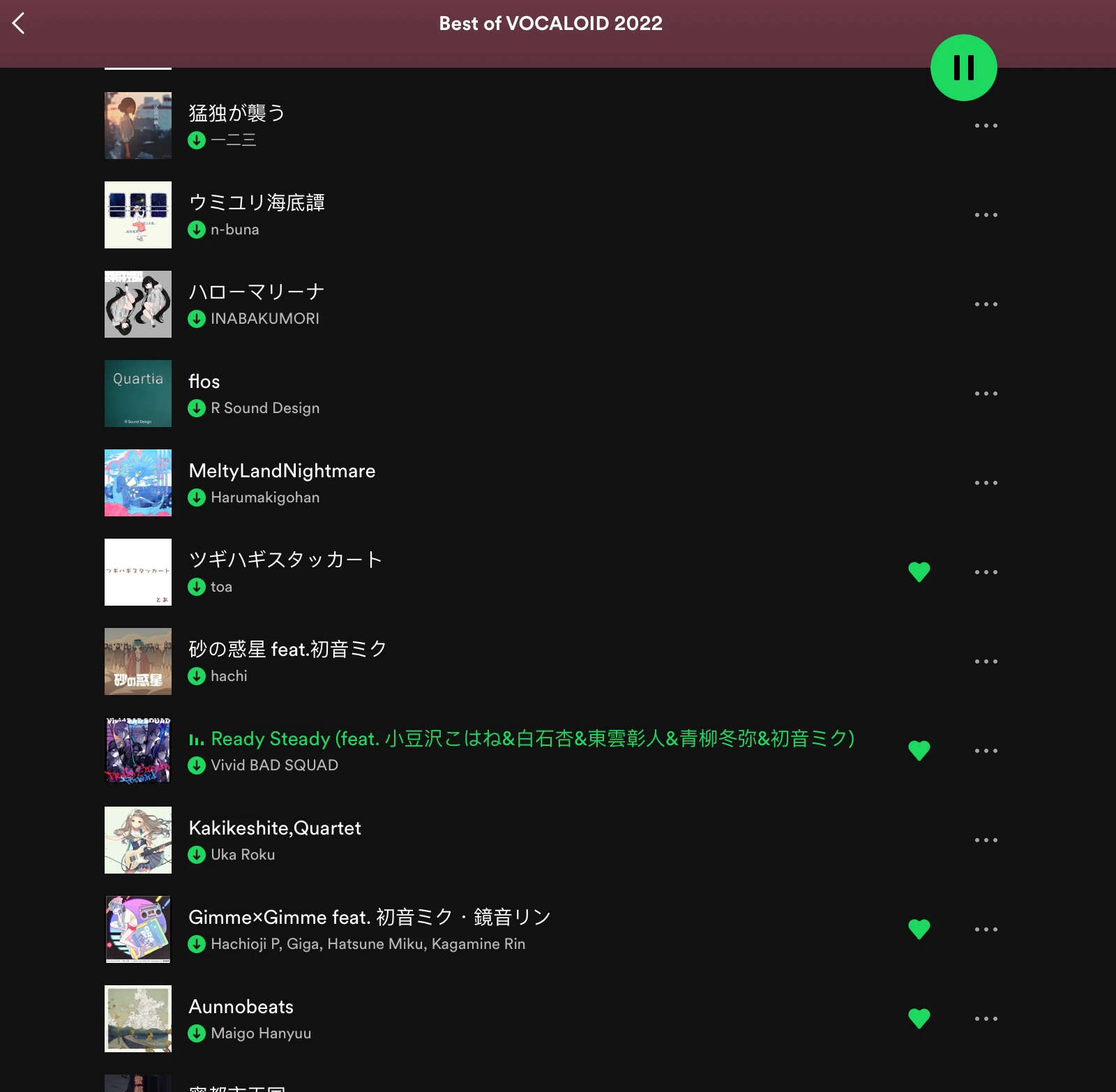1116x1092 pixels.
Task: Play 猛独が襲う by 一二三
Action: 236,113
